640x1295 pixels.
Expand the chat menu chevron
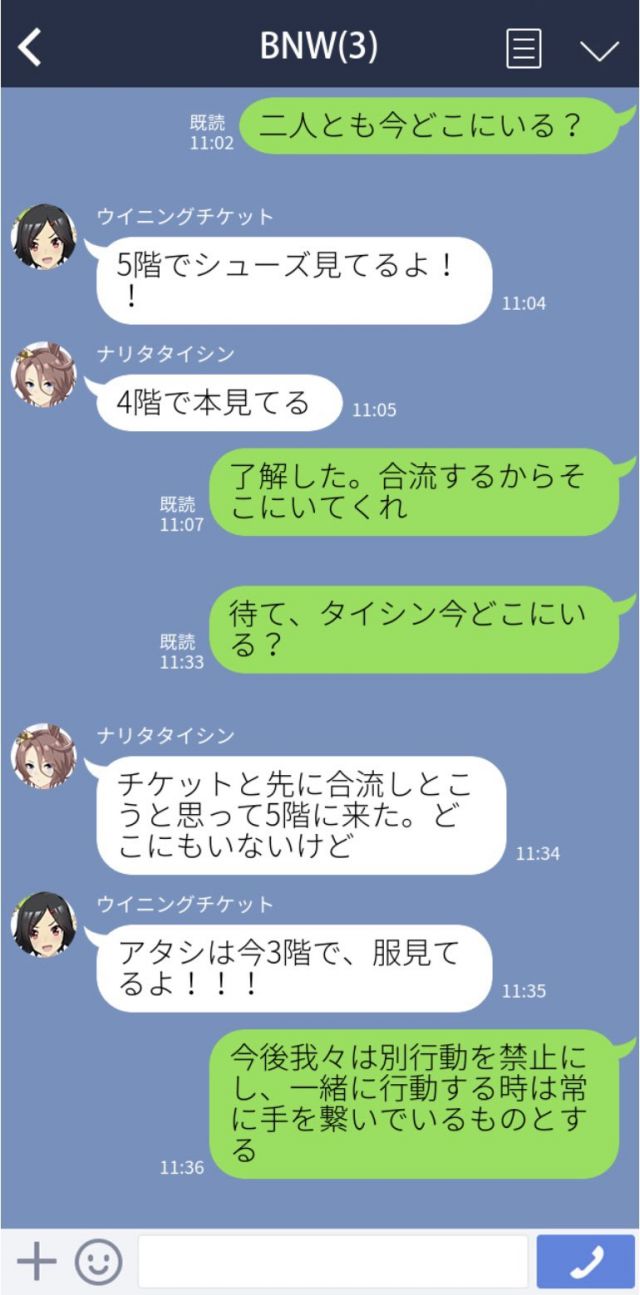[x=599, y=50]
